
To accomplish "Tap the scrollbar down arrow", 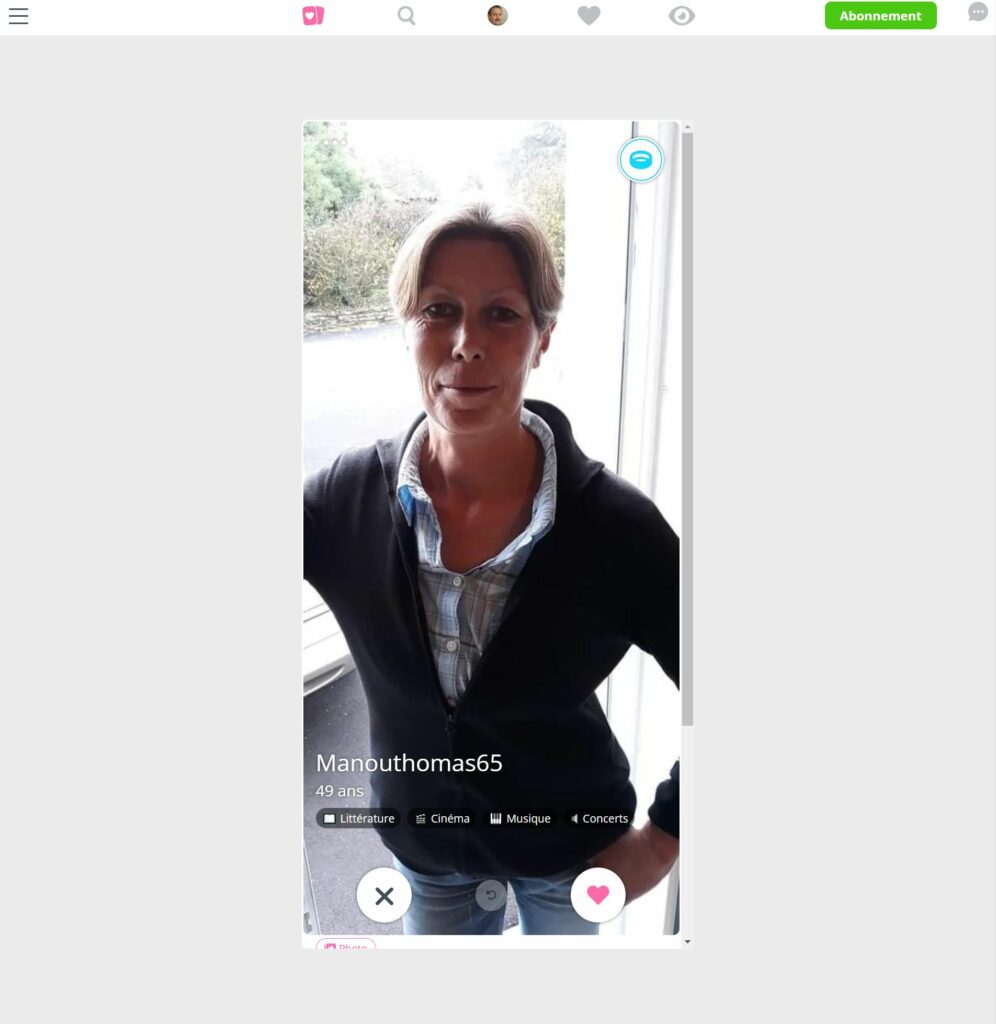I will click(x=687, y=941).
